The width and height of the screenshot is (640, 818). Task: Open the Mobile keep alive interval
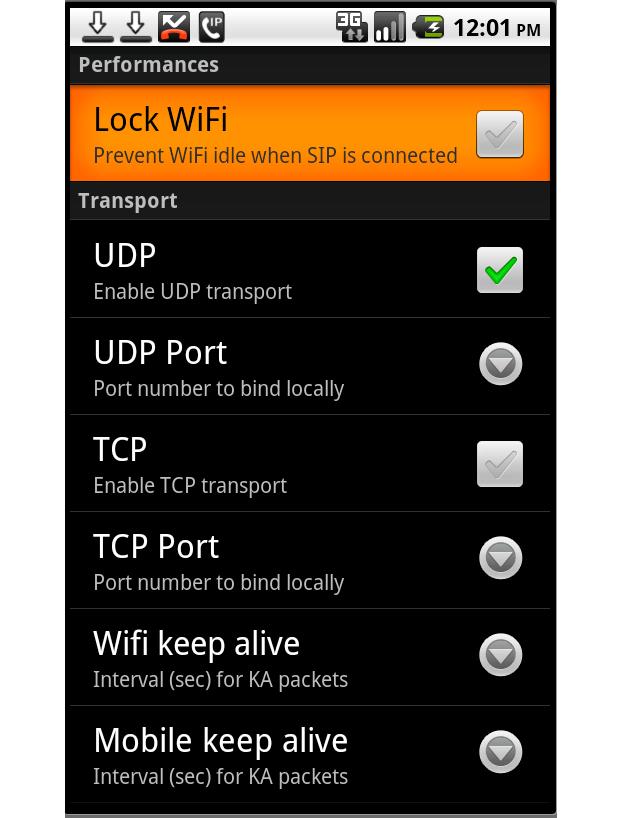310,755
